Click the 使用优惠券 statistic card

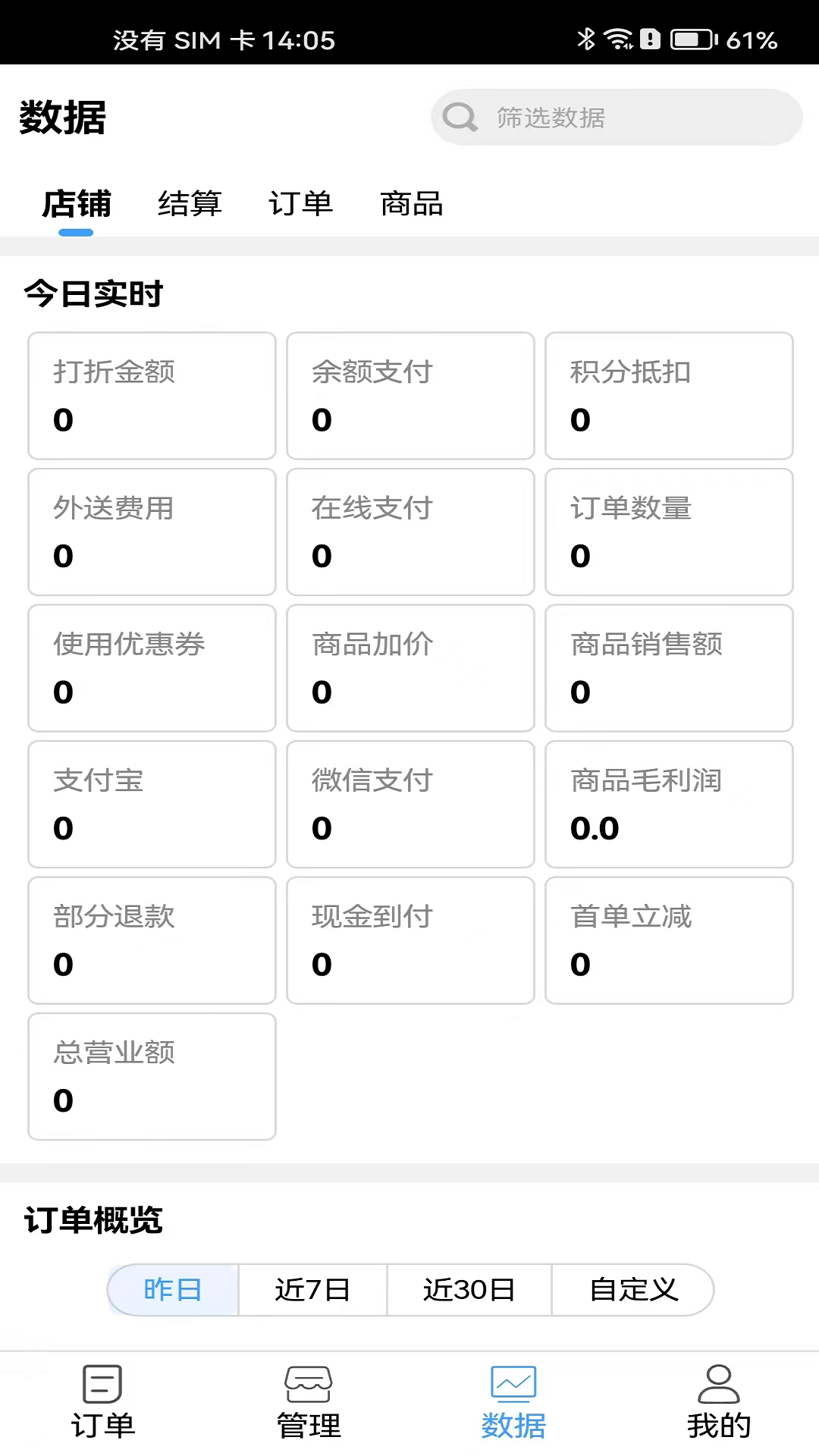click(151, 668)
